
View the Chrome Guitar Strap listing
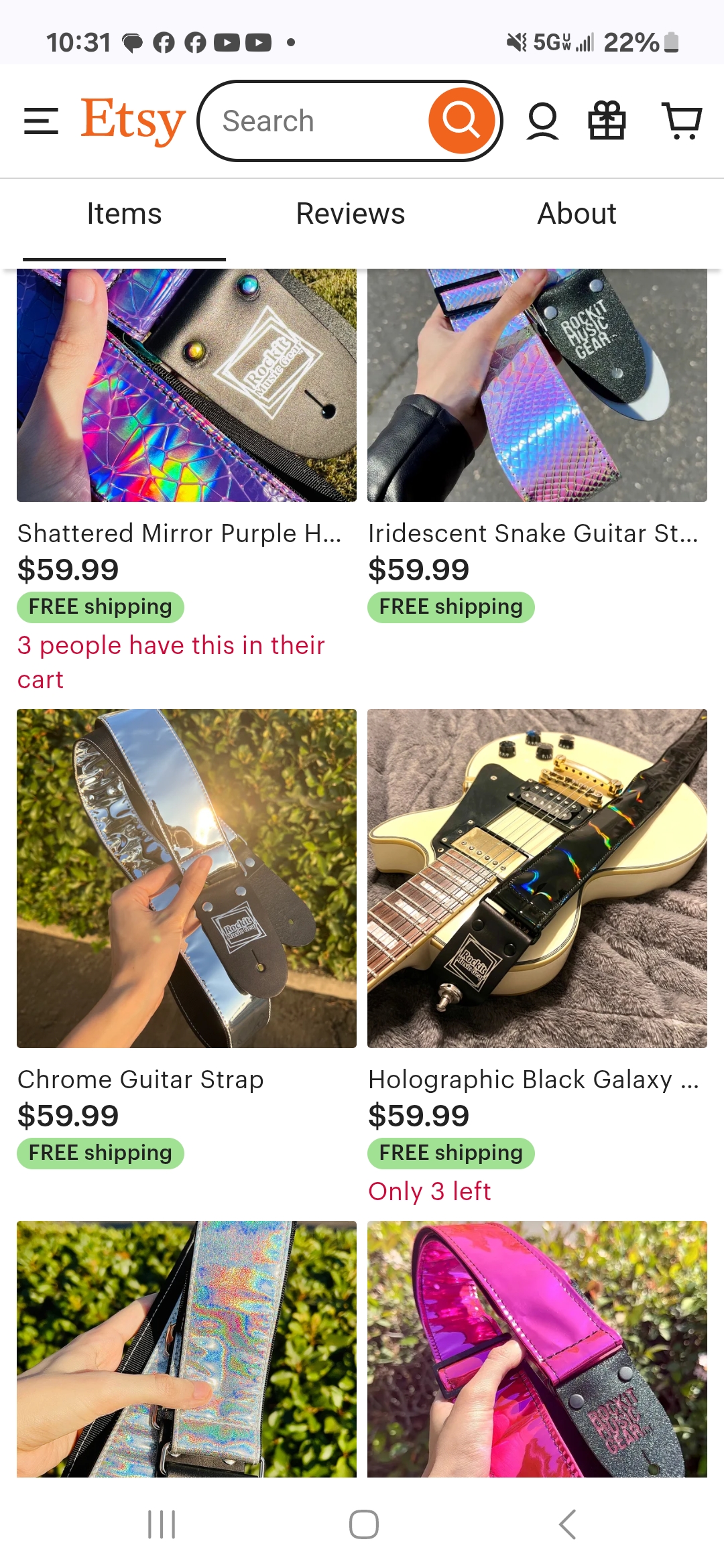click(186, 878)
